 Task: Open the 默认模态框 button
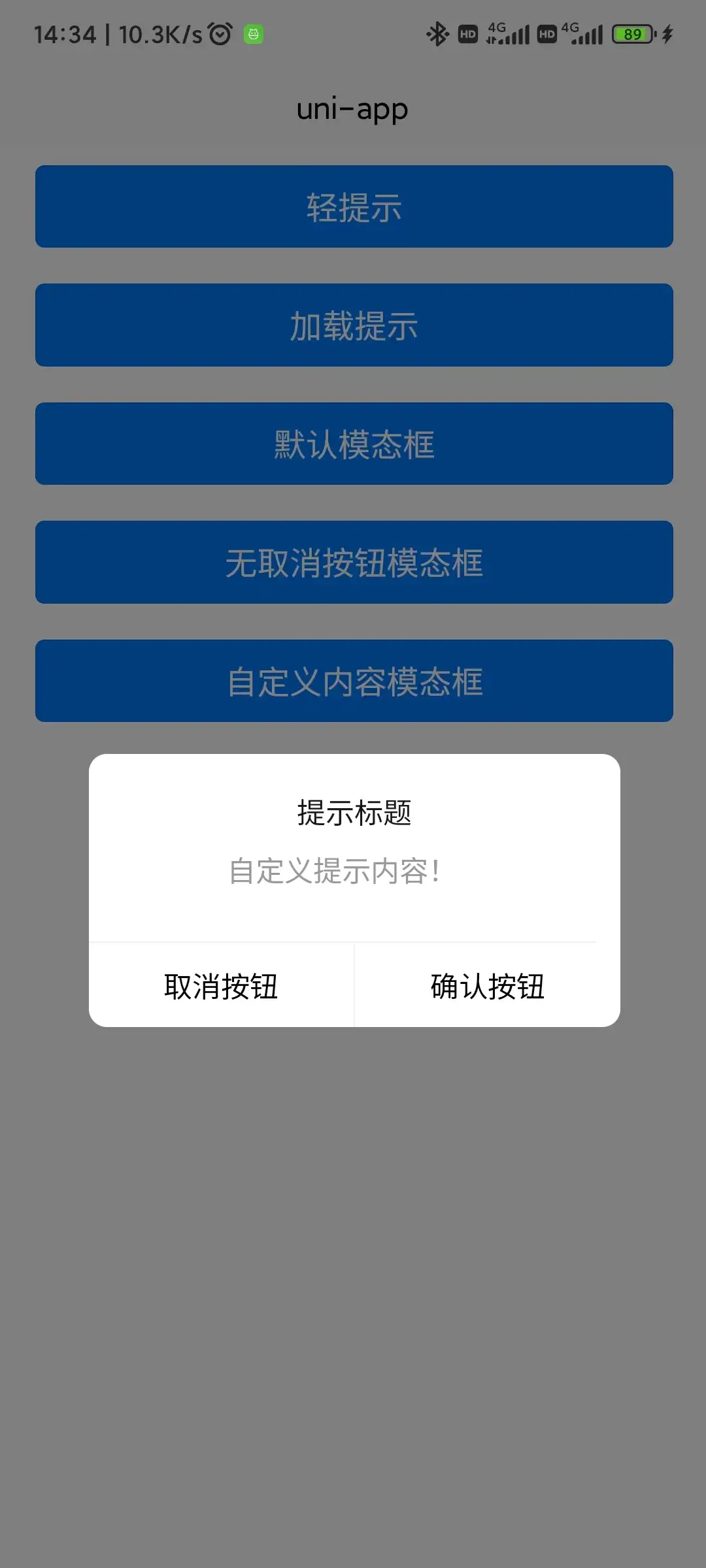coord(354,444)
